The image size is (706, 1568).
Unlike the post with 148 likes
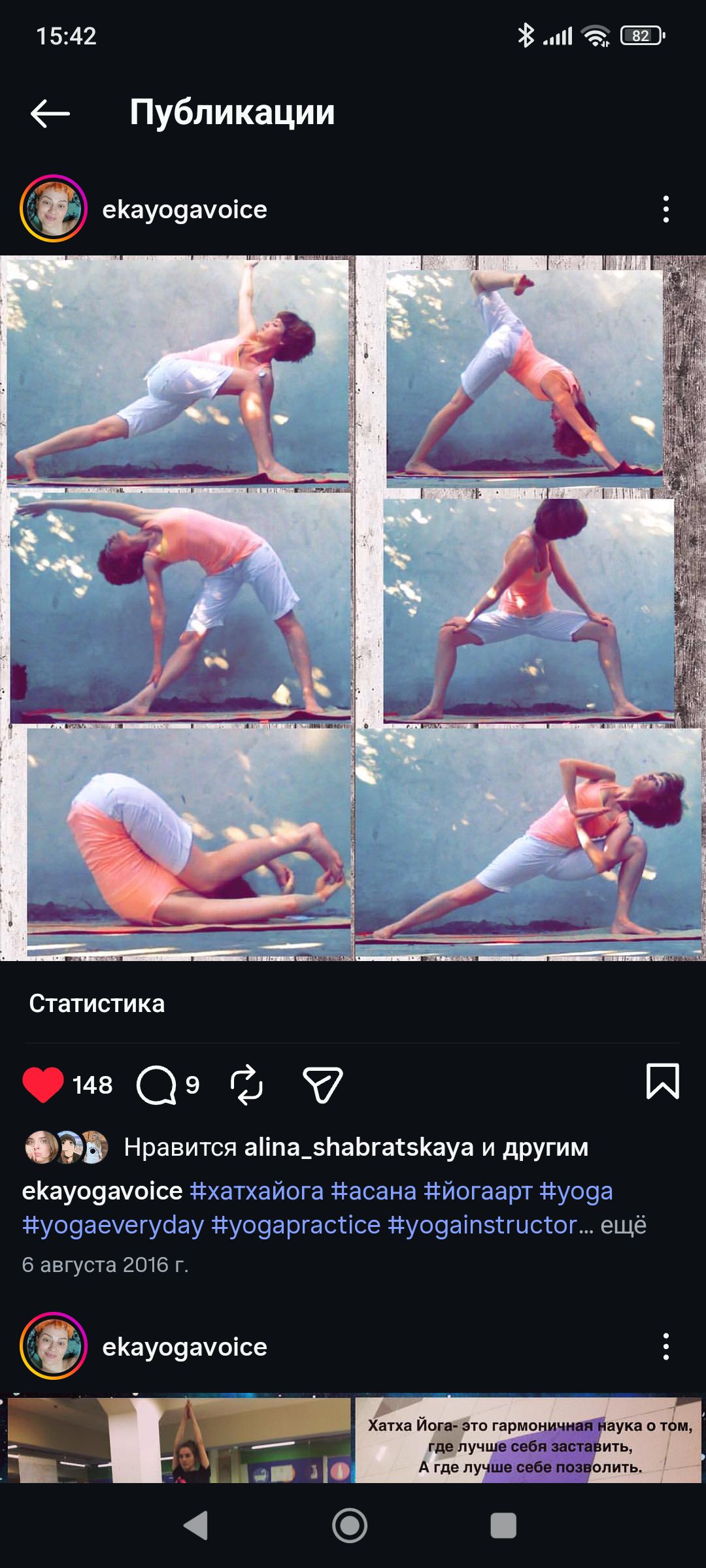(x=42, y=1085)
